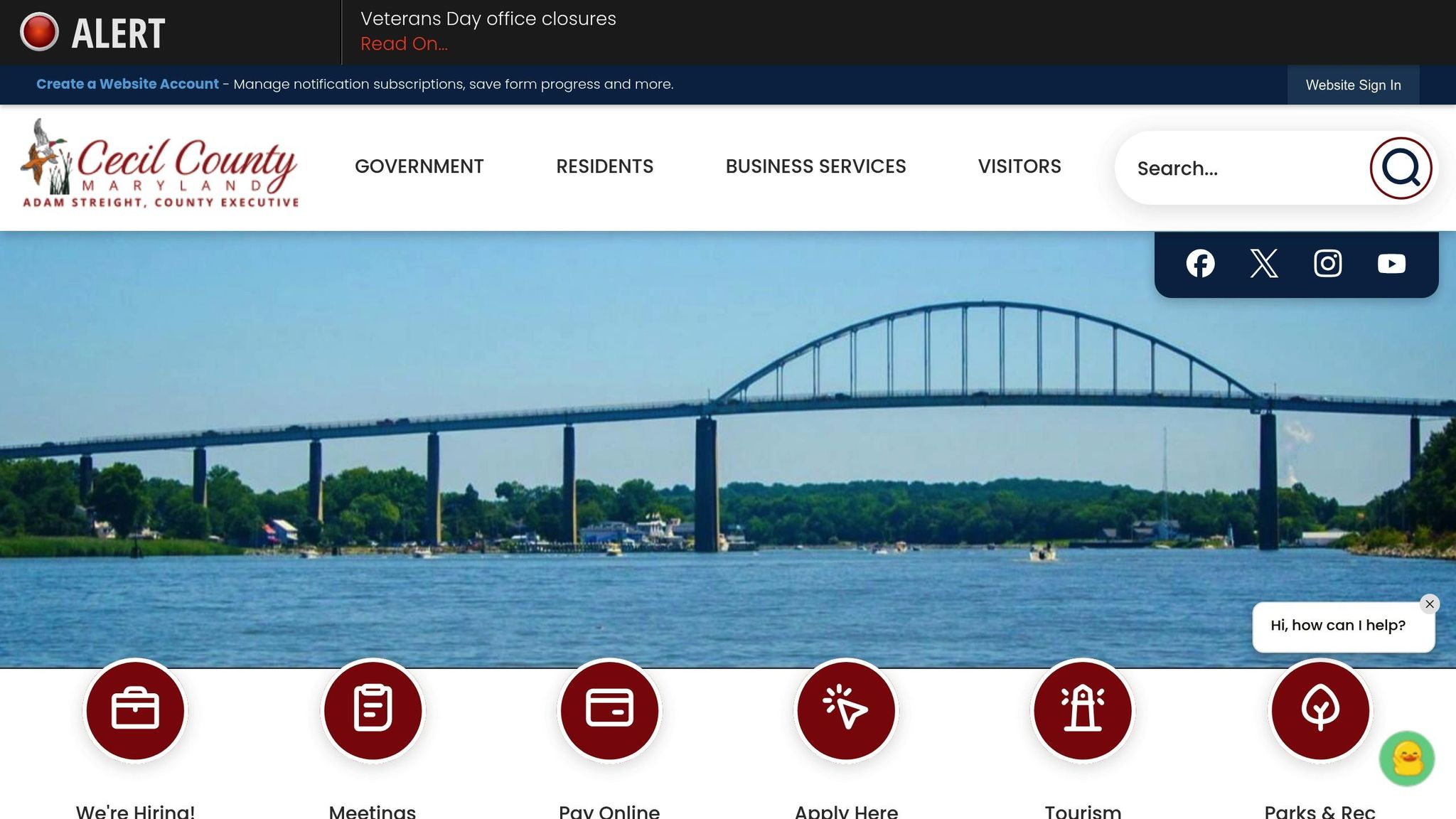Open the YouTube channel
This screenshot has width=1456, height=819.
pos(1391,264)
